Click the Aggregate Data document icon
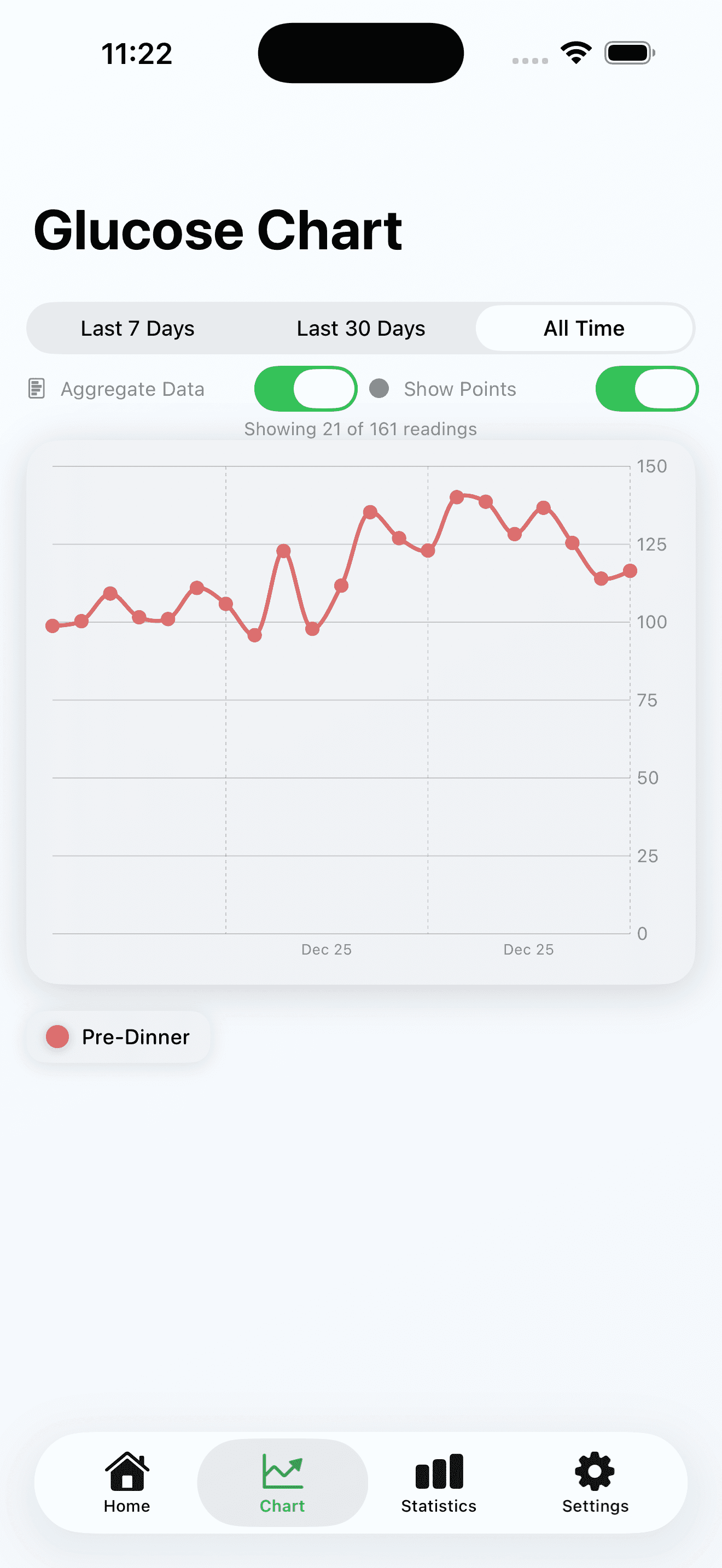 [x=38, y=388]
